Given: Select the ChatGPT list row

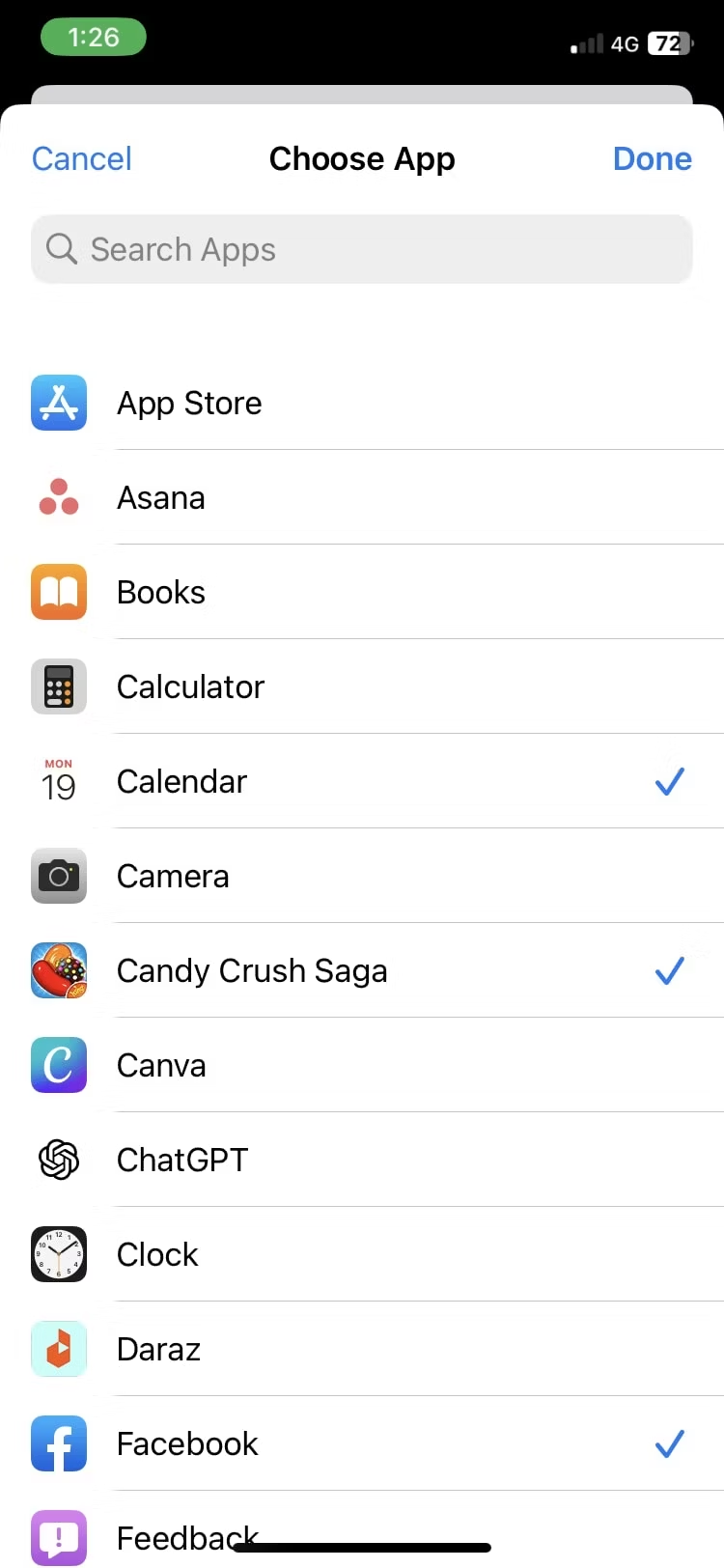Looking at the screenshot, I should pyautogui.click(x=362, y=1160).
